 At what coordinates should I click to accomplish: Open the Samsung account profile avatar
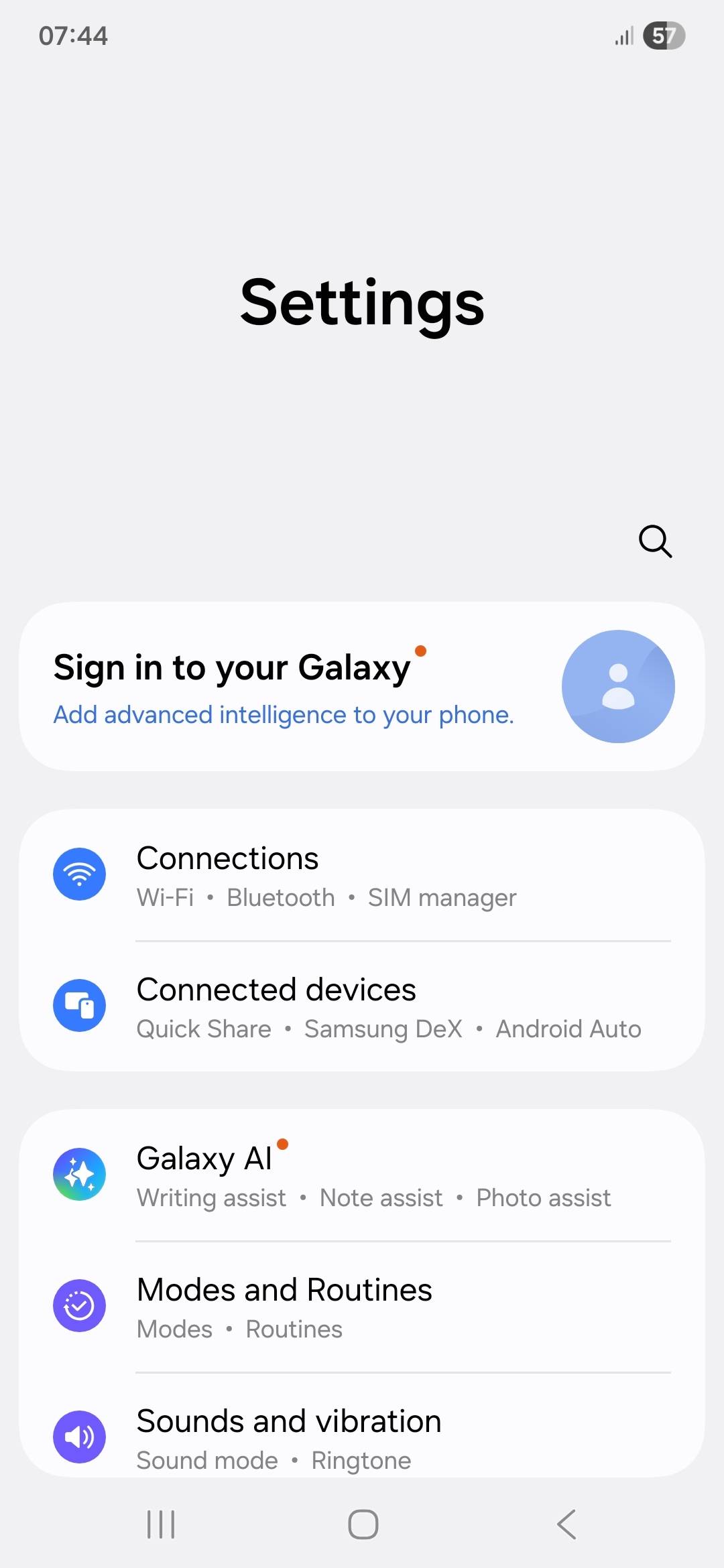618,685
